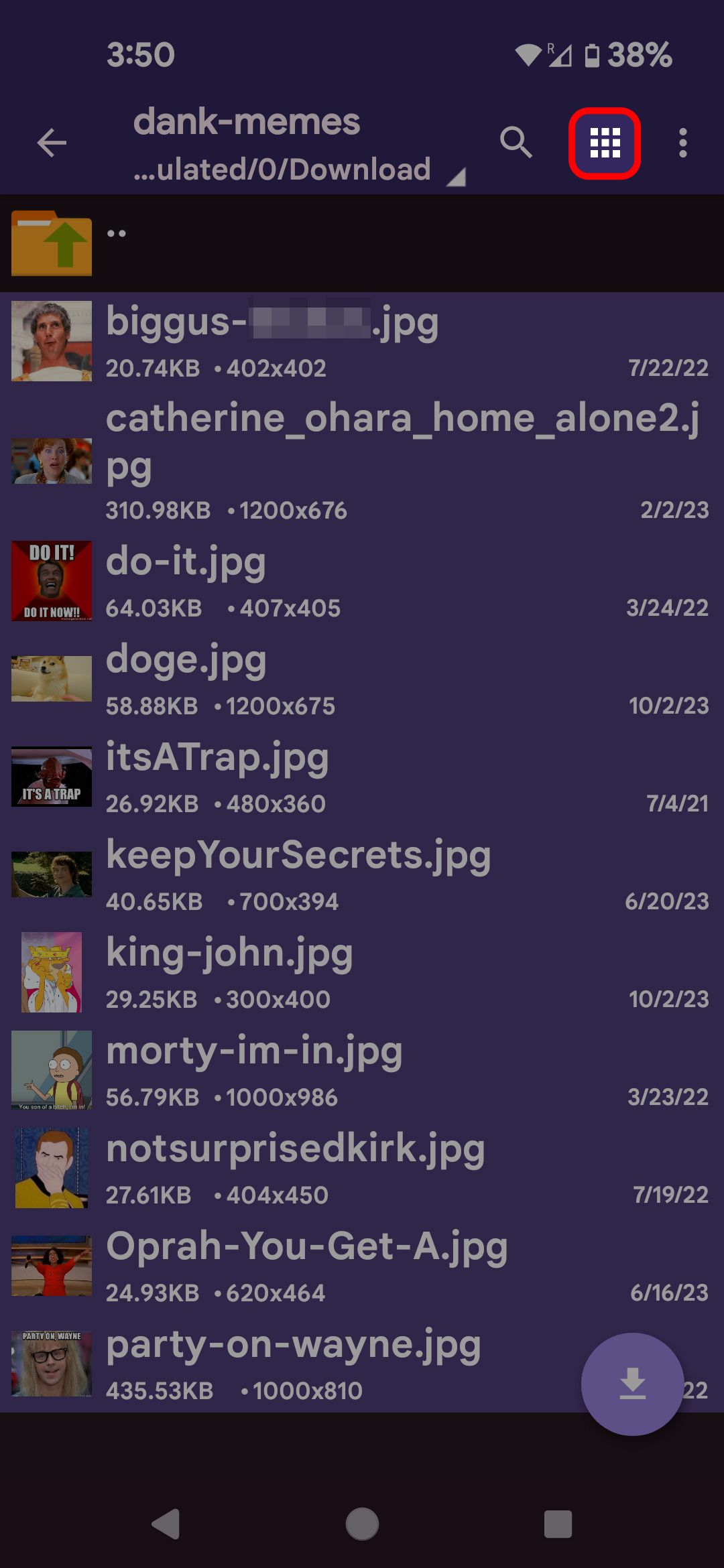View king-john.jpg
Image resolution: width=724 pixels, height=1568 pixels.
pyautogui.click(x=362, y=972)
